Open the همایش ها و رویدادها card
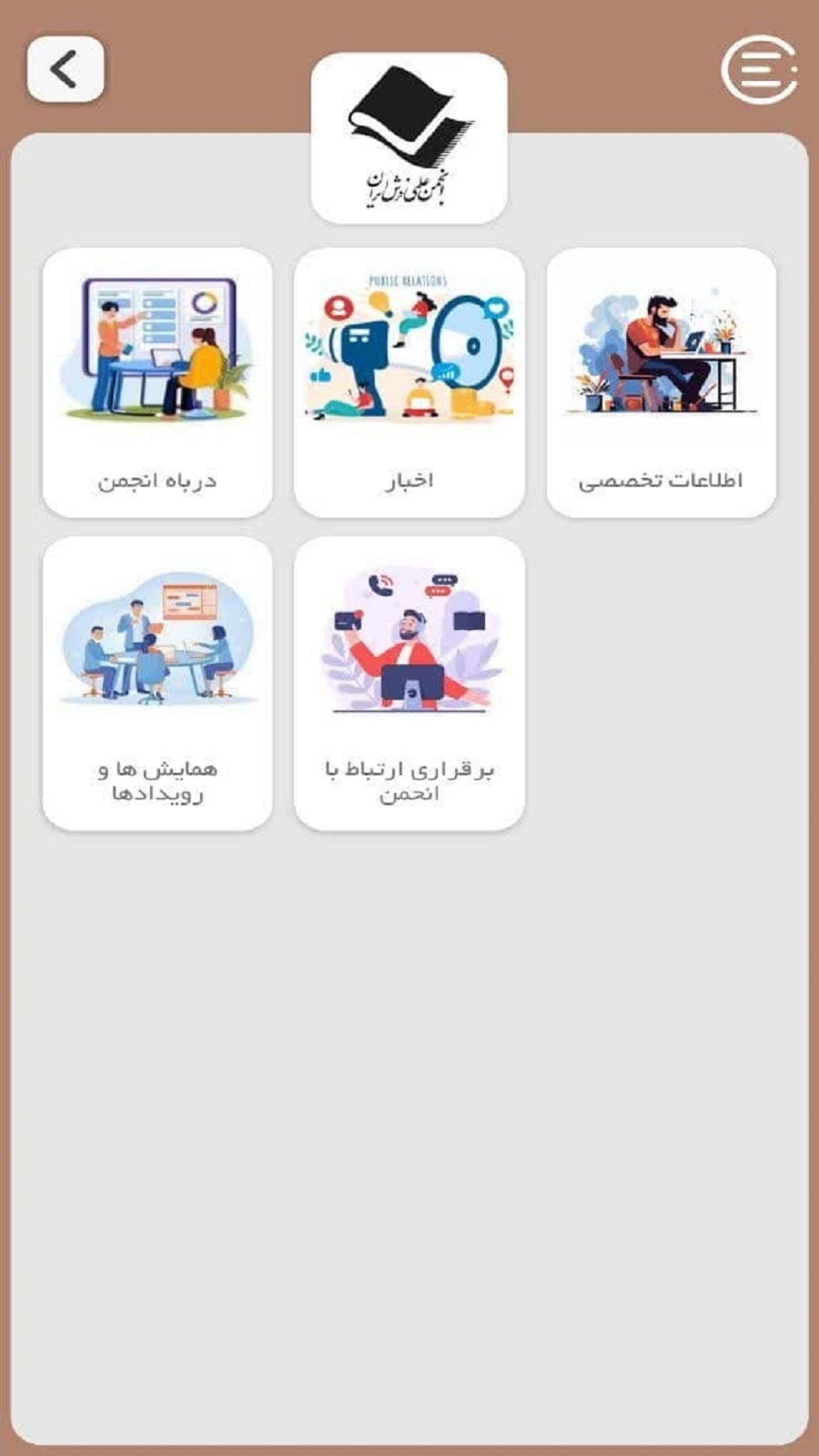The width and height of the screenshot is (819, 1456). pos(157,682)
